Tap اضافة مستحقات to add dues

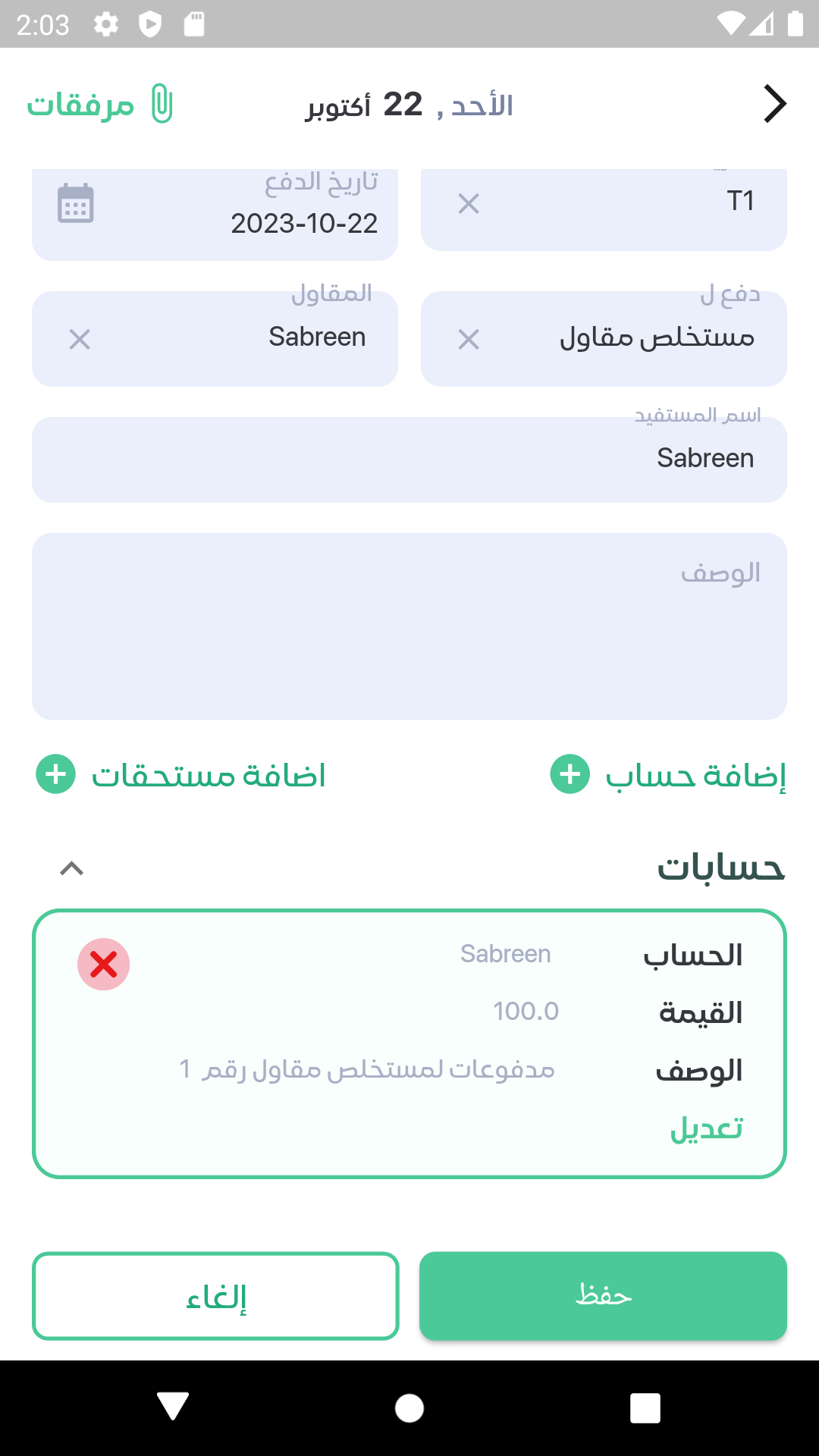[180, 775]
